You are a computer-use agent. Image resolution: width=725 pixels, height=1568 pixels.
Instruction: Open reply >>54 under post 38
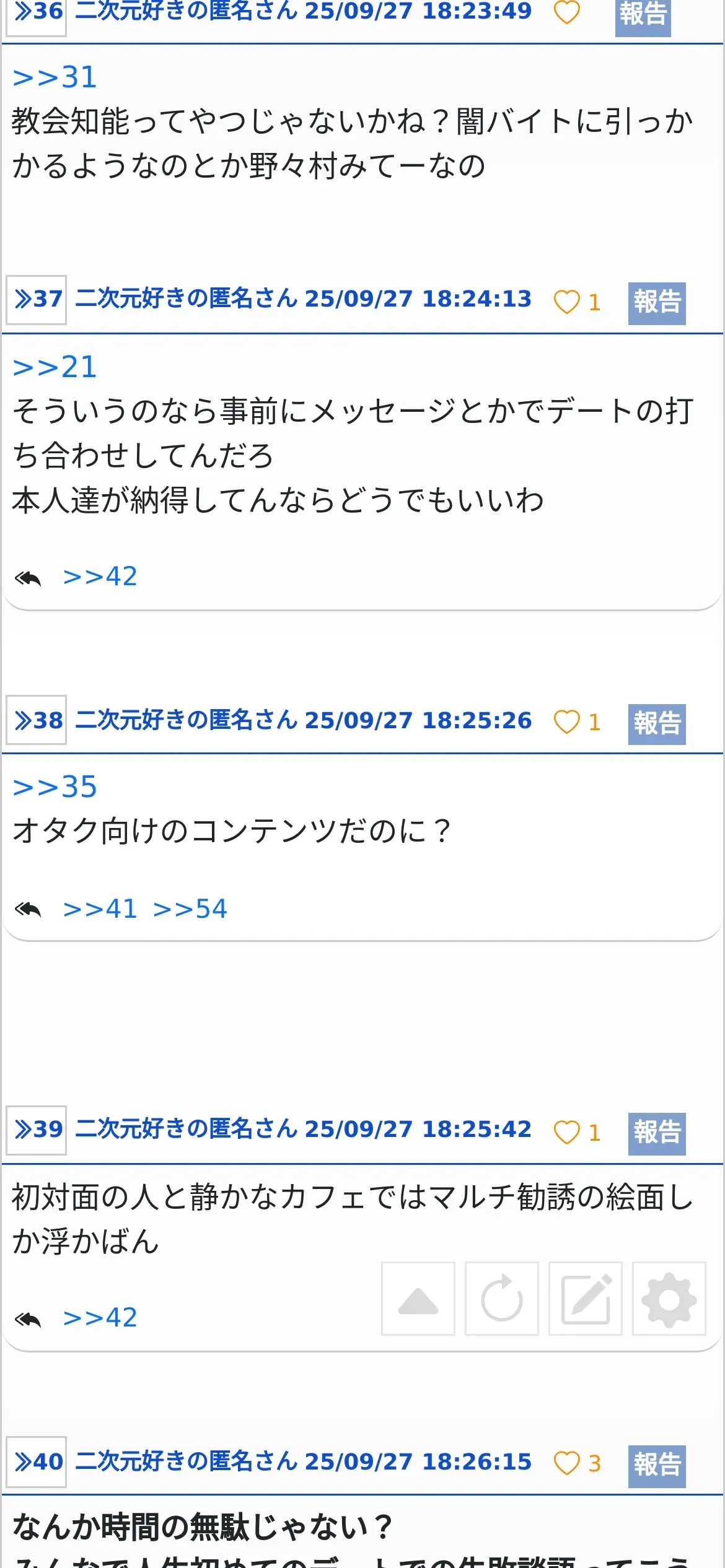click(x=190, y=909)
